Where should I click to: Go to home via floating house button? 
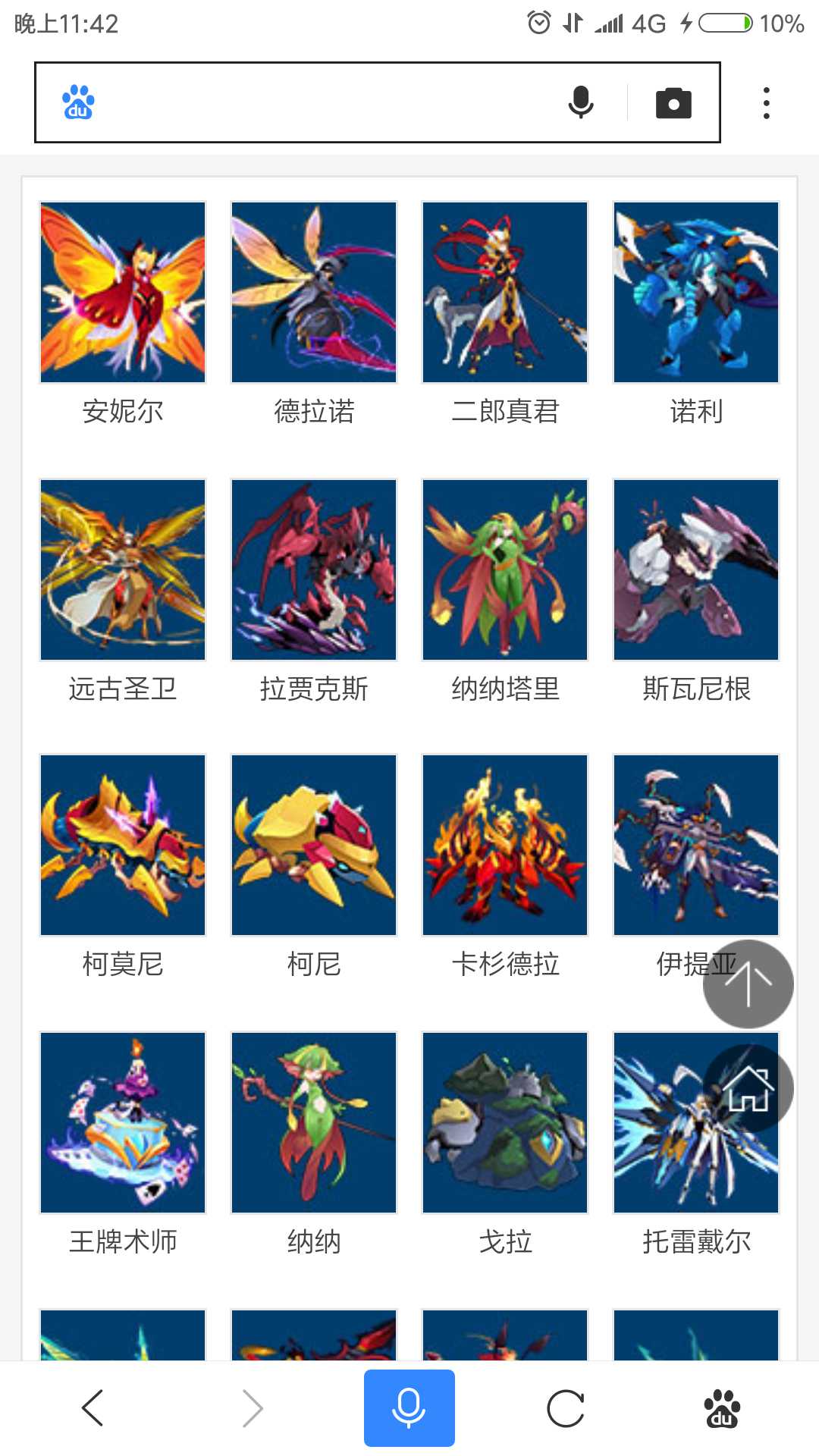pyautogui.click(x=748, y=1089)
